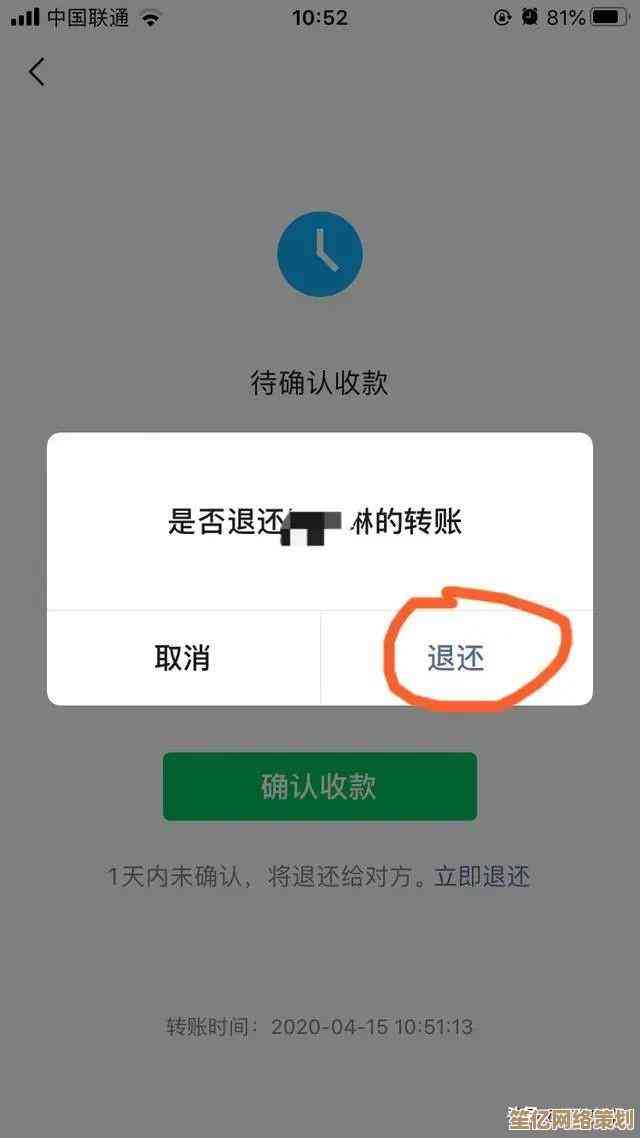Tap the green 确认收款 button
Image resolution: width=640 pixels, height=1138 pixels.
319,786
